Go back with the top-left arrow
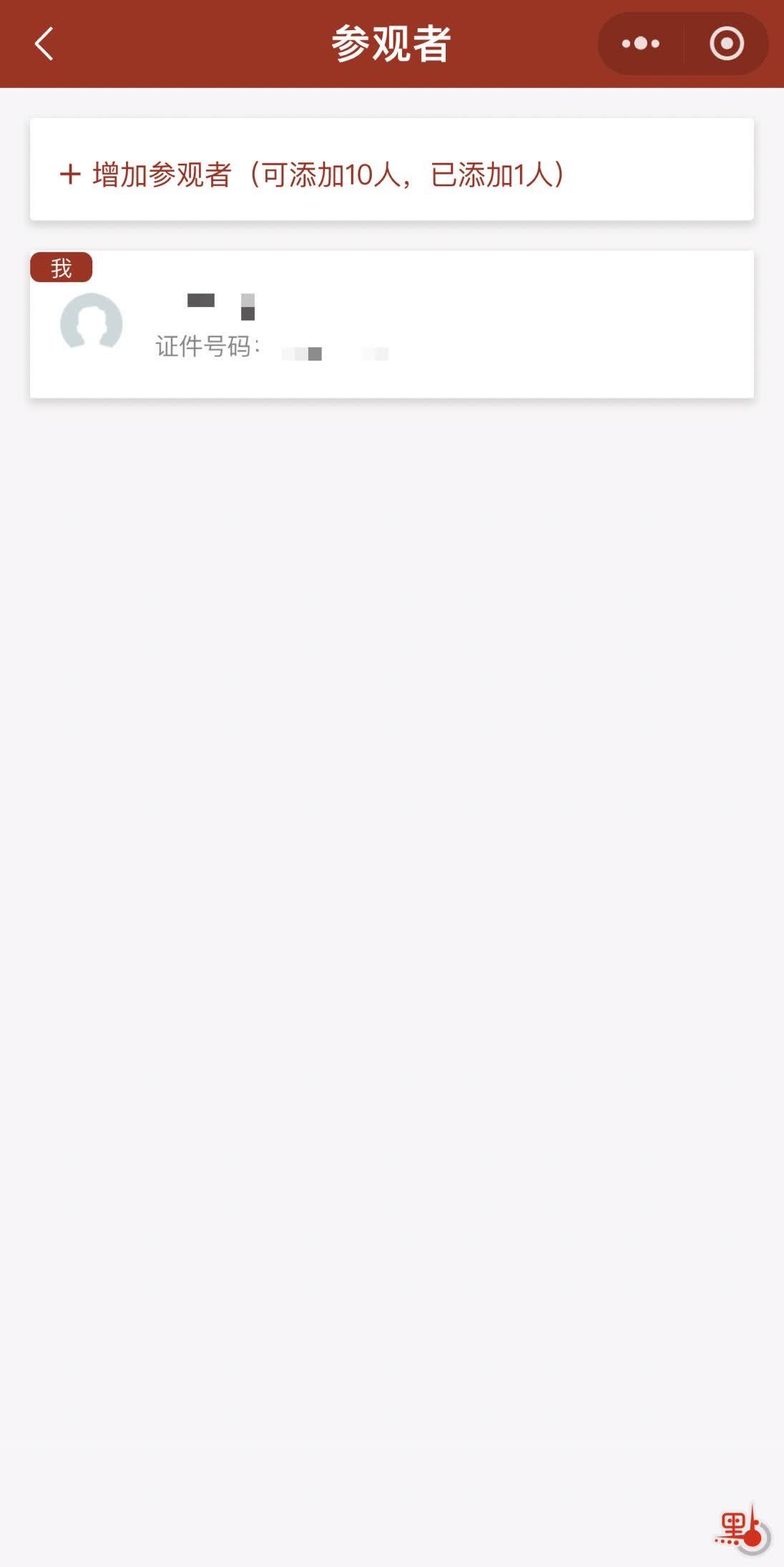 (44, 44)
